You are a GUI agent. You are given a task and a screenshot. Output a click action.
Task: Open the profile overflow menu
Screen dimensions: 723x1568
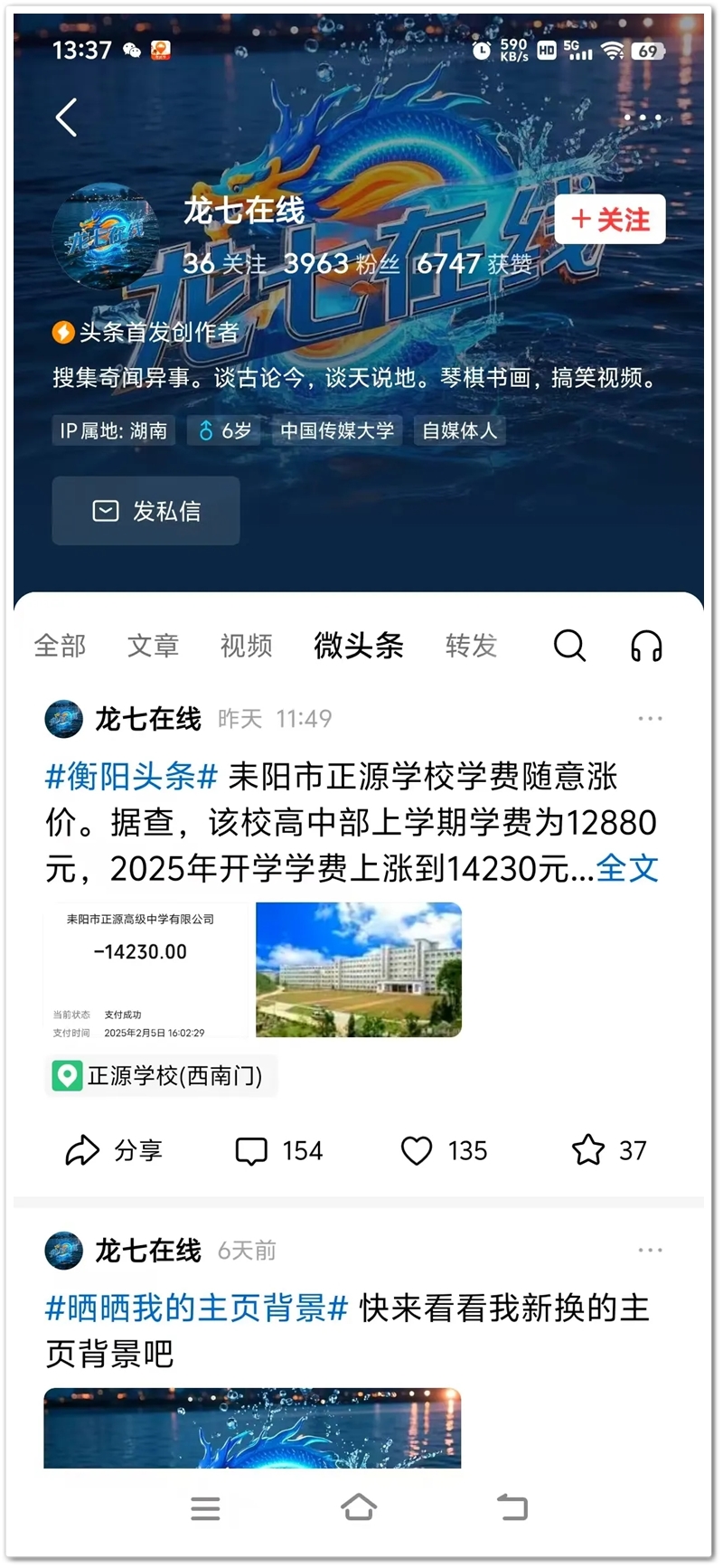(643, 118)
